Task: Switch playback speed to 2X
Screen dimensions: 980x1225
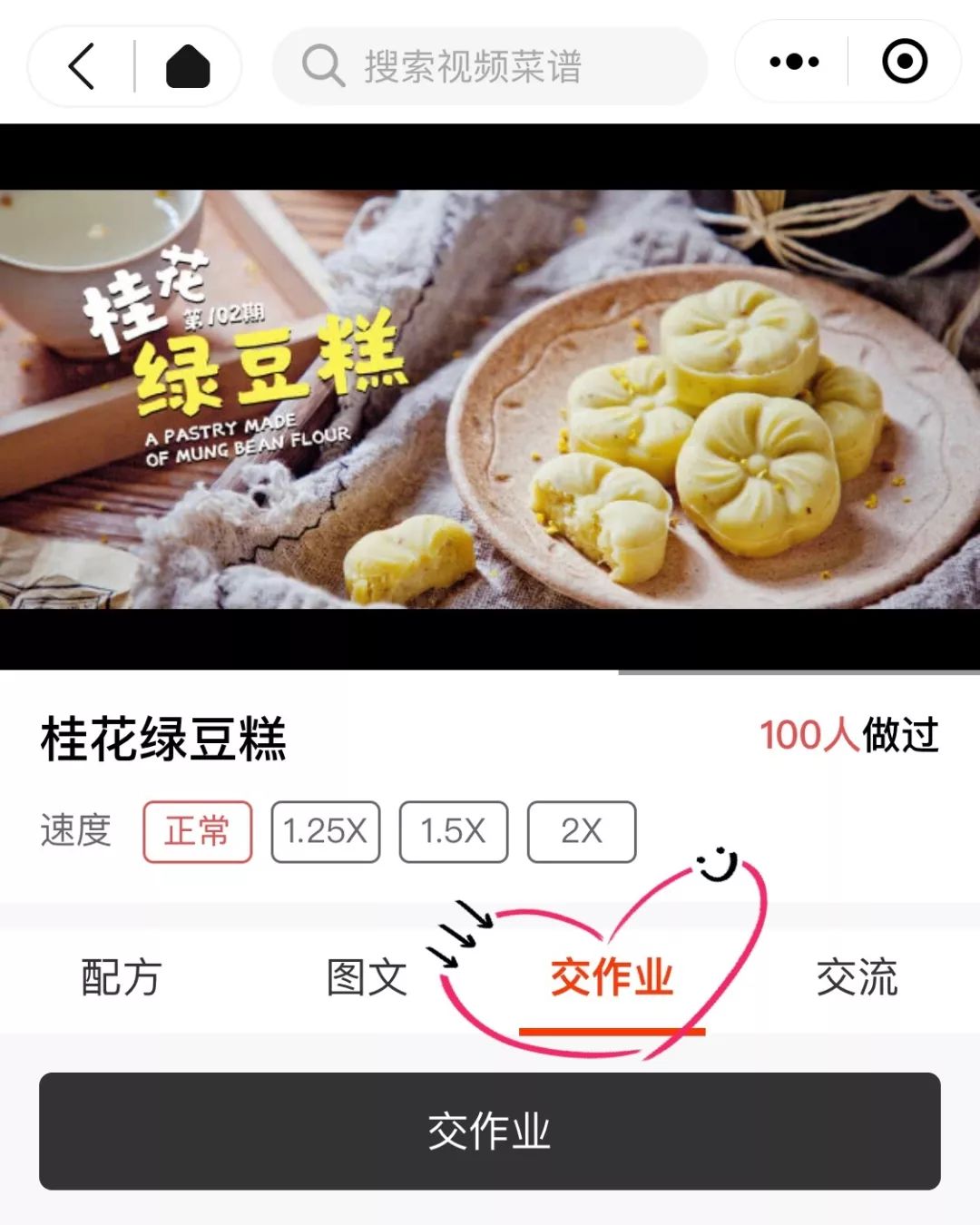Action: tap(581, 831)
